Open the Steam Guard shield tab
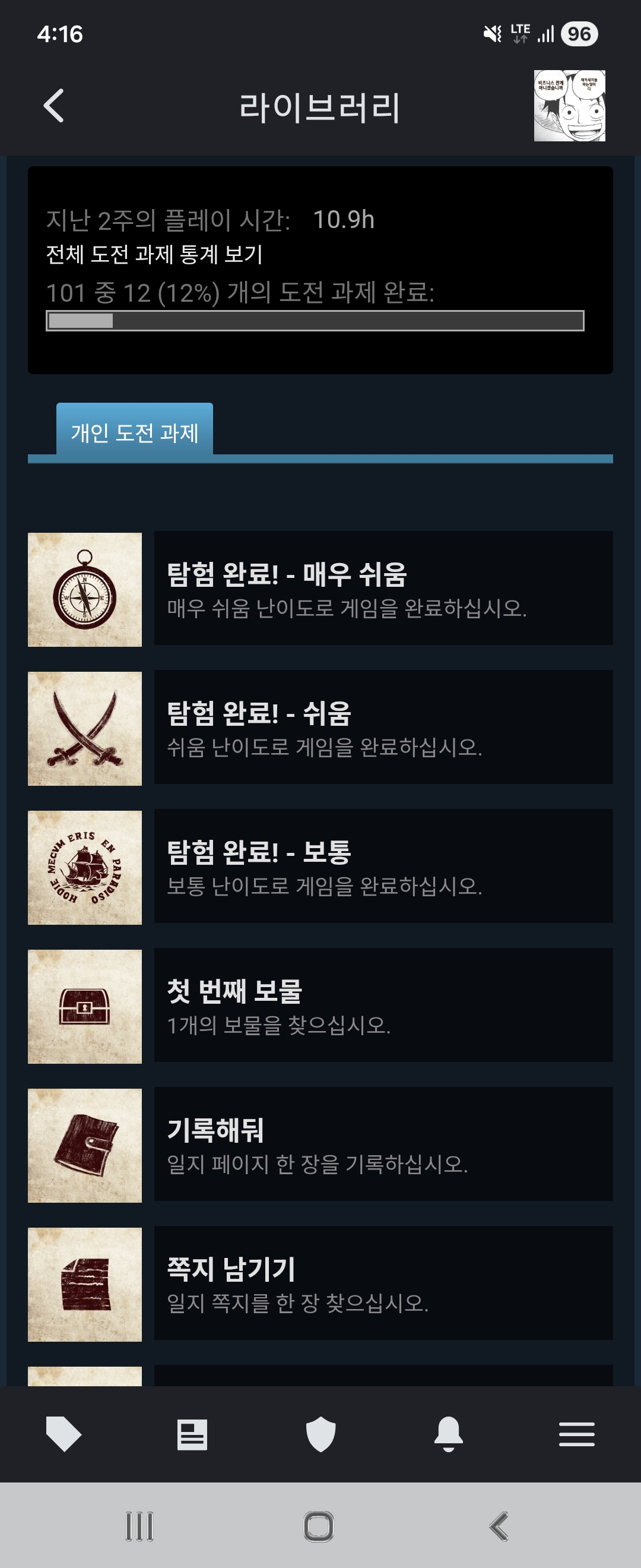Image resolution: width=641 pixels, height=1568 pixels. tap(320, 1435)
